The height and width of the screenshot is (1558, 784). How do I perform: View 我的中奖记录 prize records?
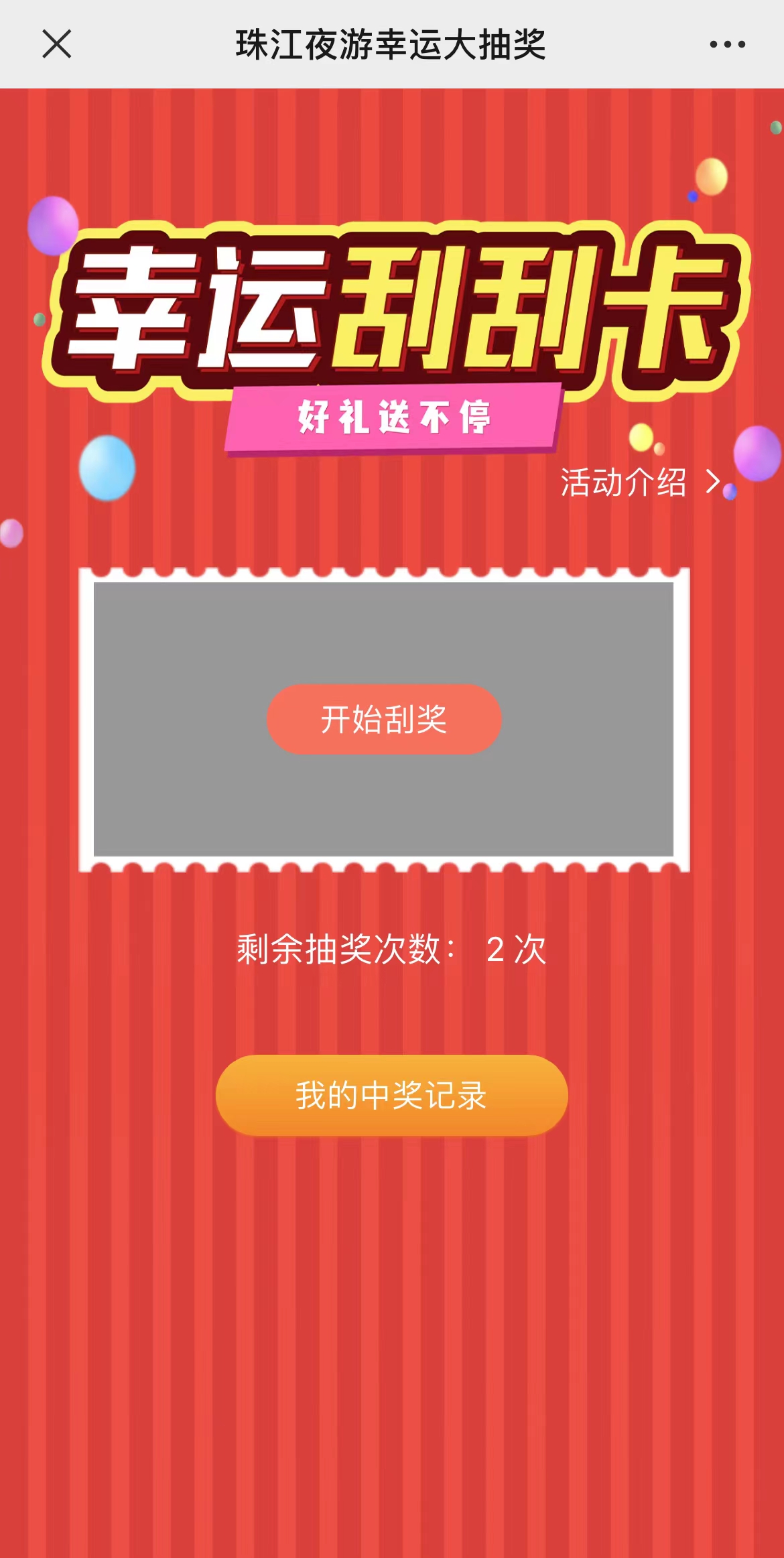coord(391,1095)
